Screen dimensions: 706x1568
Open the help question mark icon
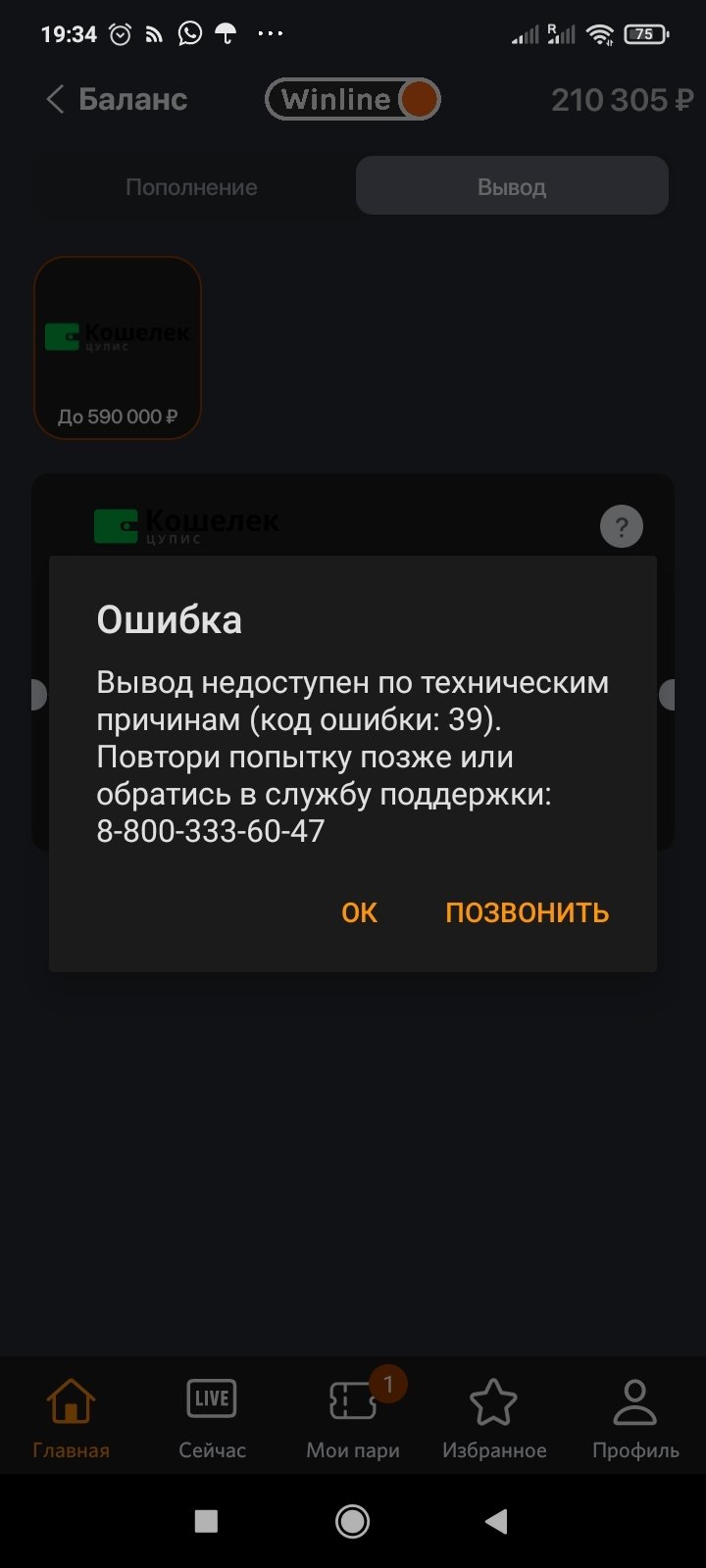coord(621,527)
